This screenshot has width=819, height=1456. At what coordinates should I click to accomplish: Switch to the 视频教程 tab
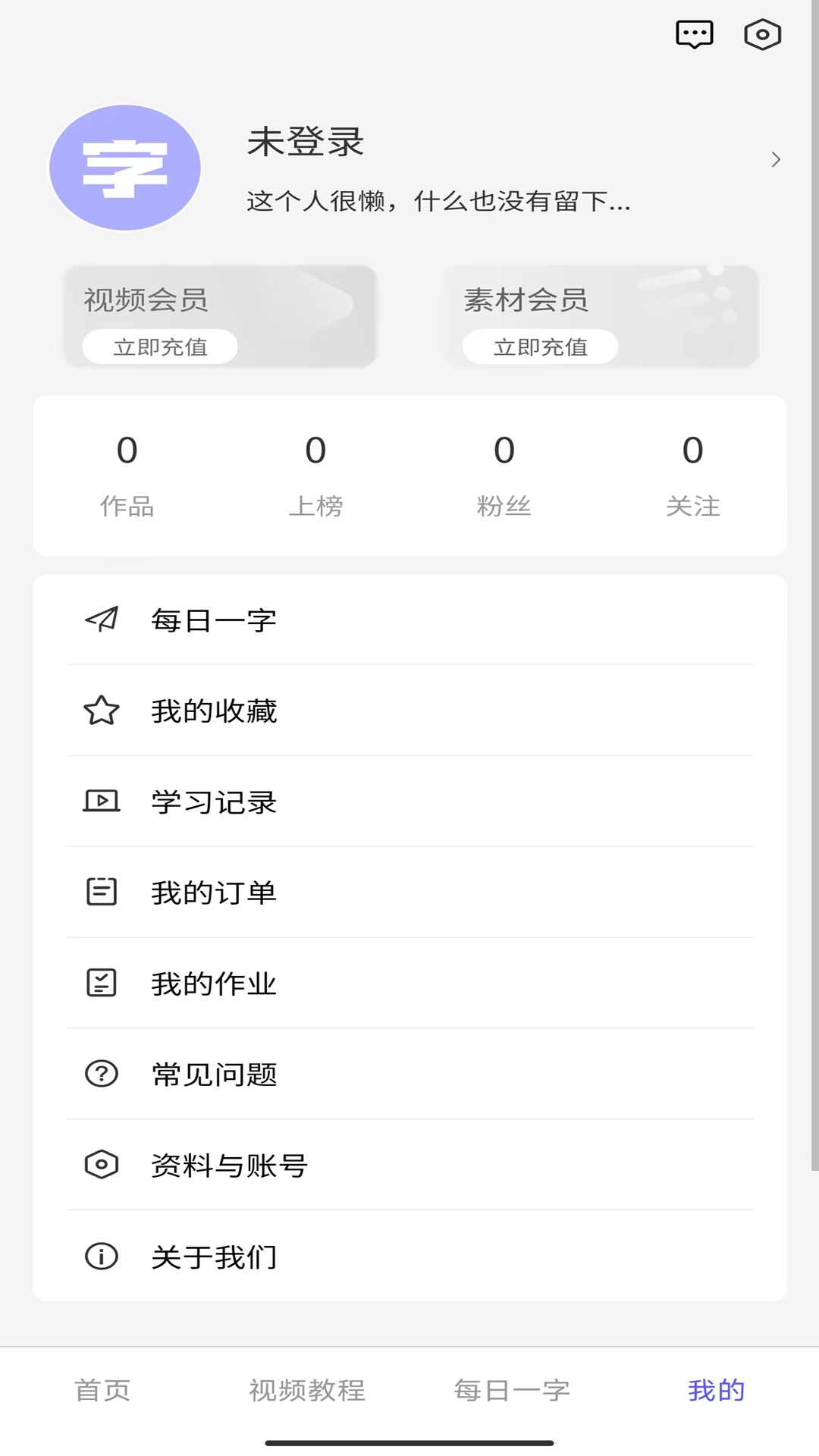(x=306, y=1389)
